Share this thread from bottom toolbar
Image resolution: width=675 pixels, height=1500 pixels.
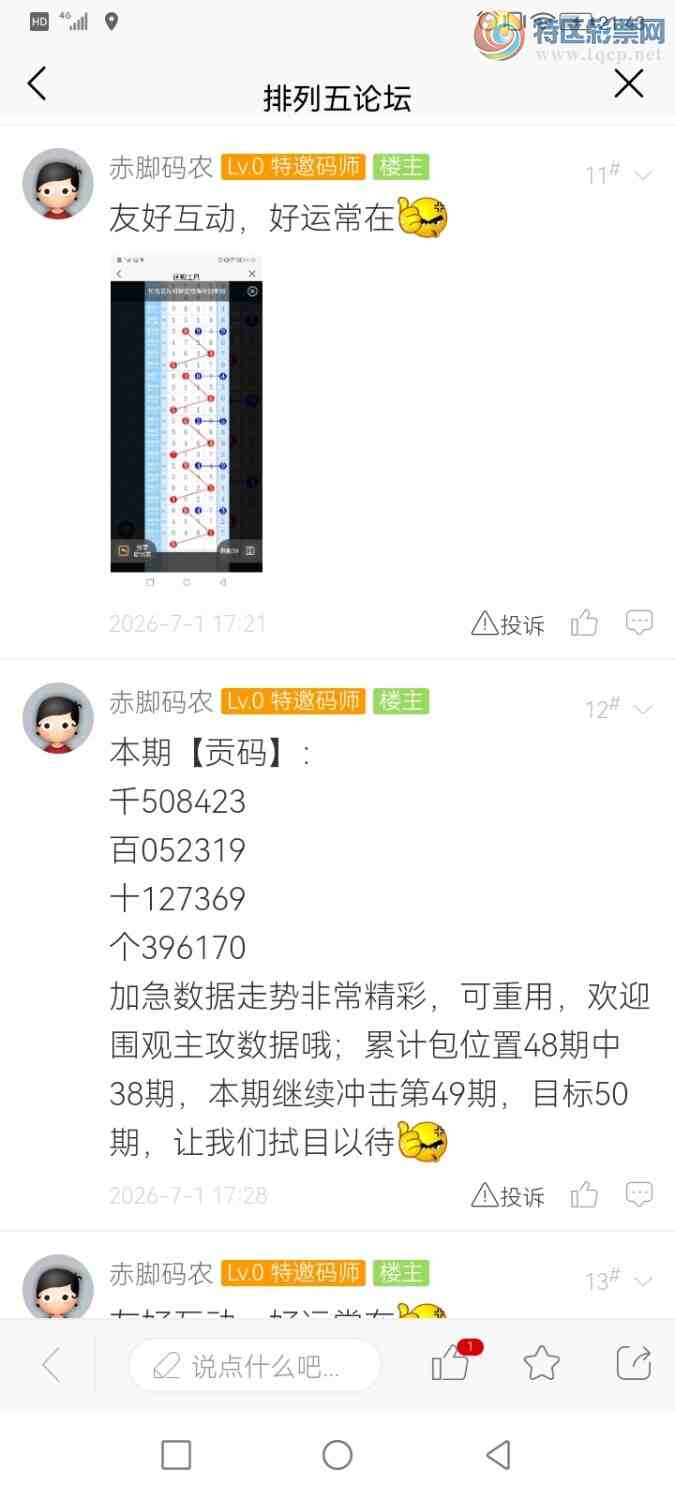pyautogui.click(x=634, y=1364)
